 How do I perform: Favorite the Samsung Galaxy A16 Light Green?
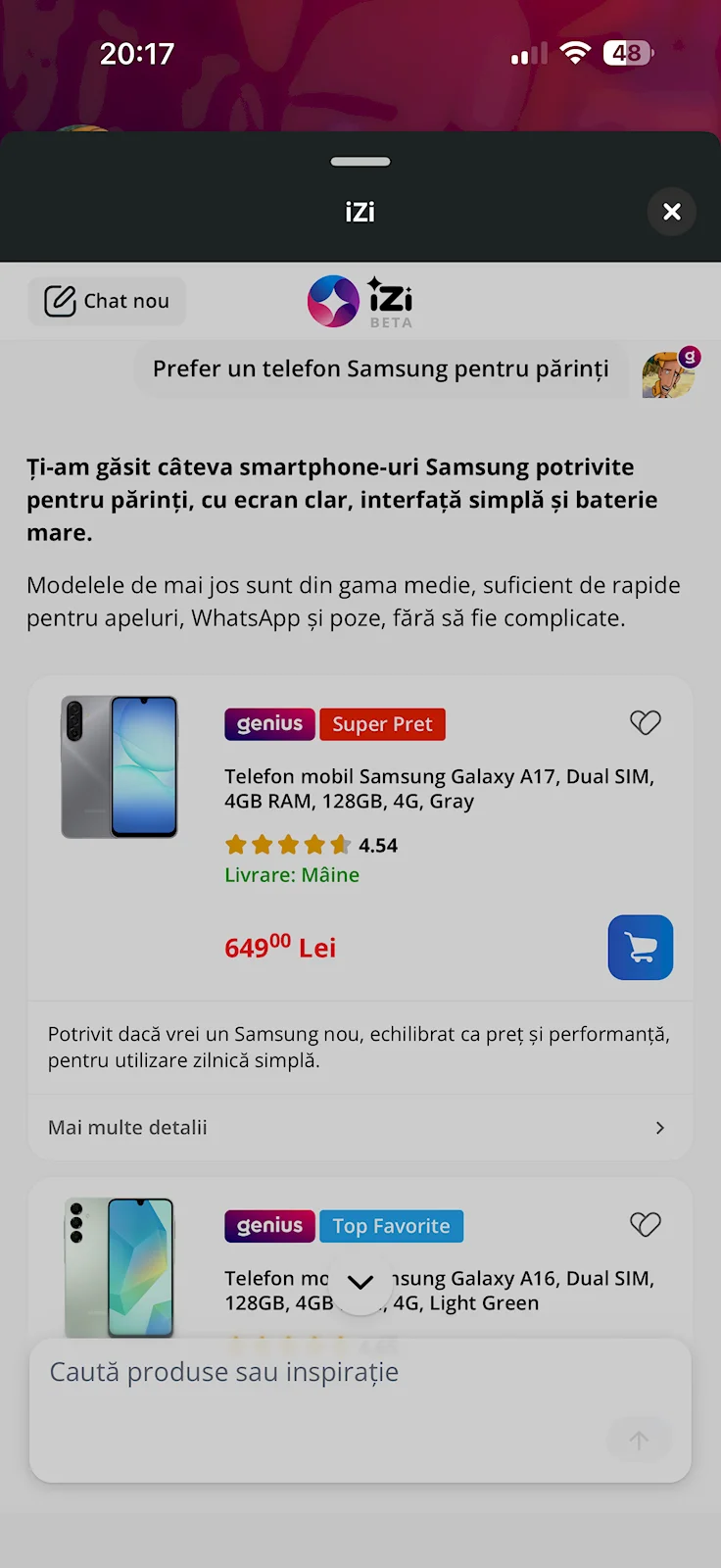coord(645,1224)
